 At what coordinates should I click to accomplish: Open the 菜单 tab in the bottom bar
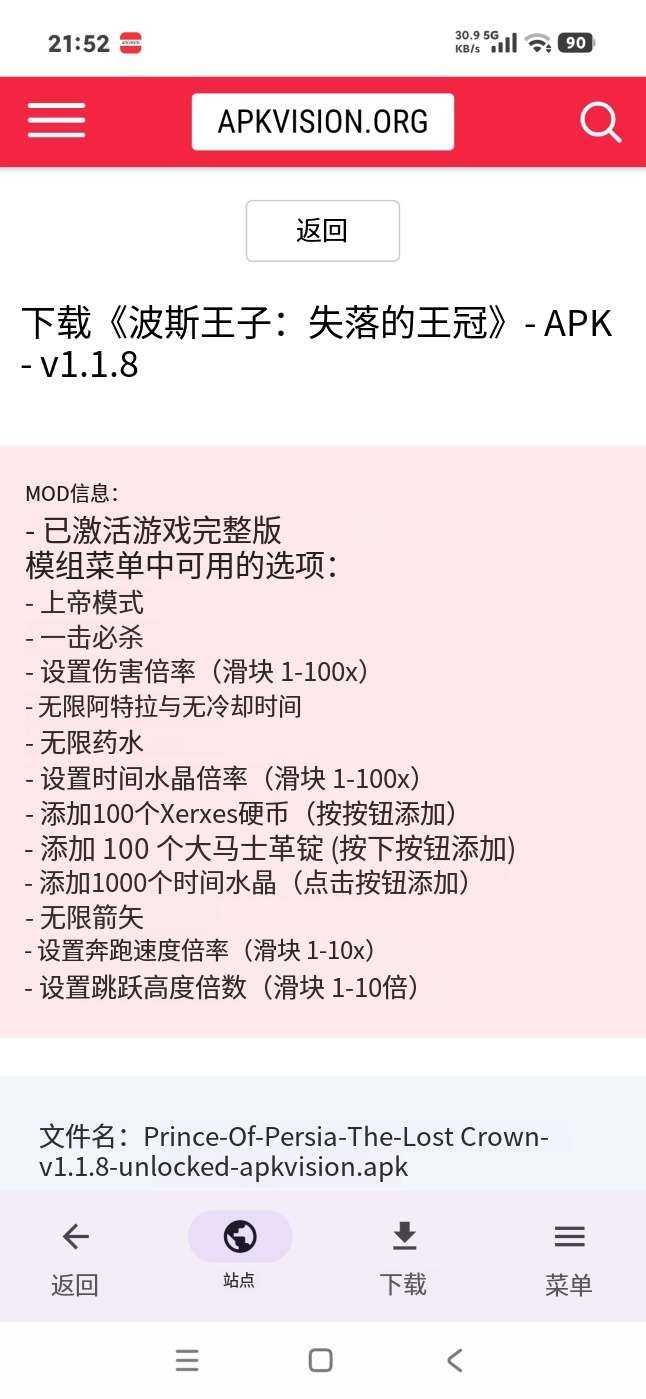tap(569, 1257)
